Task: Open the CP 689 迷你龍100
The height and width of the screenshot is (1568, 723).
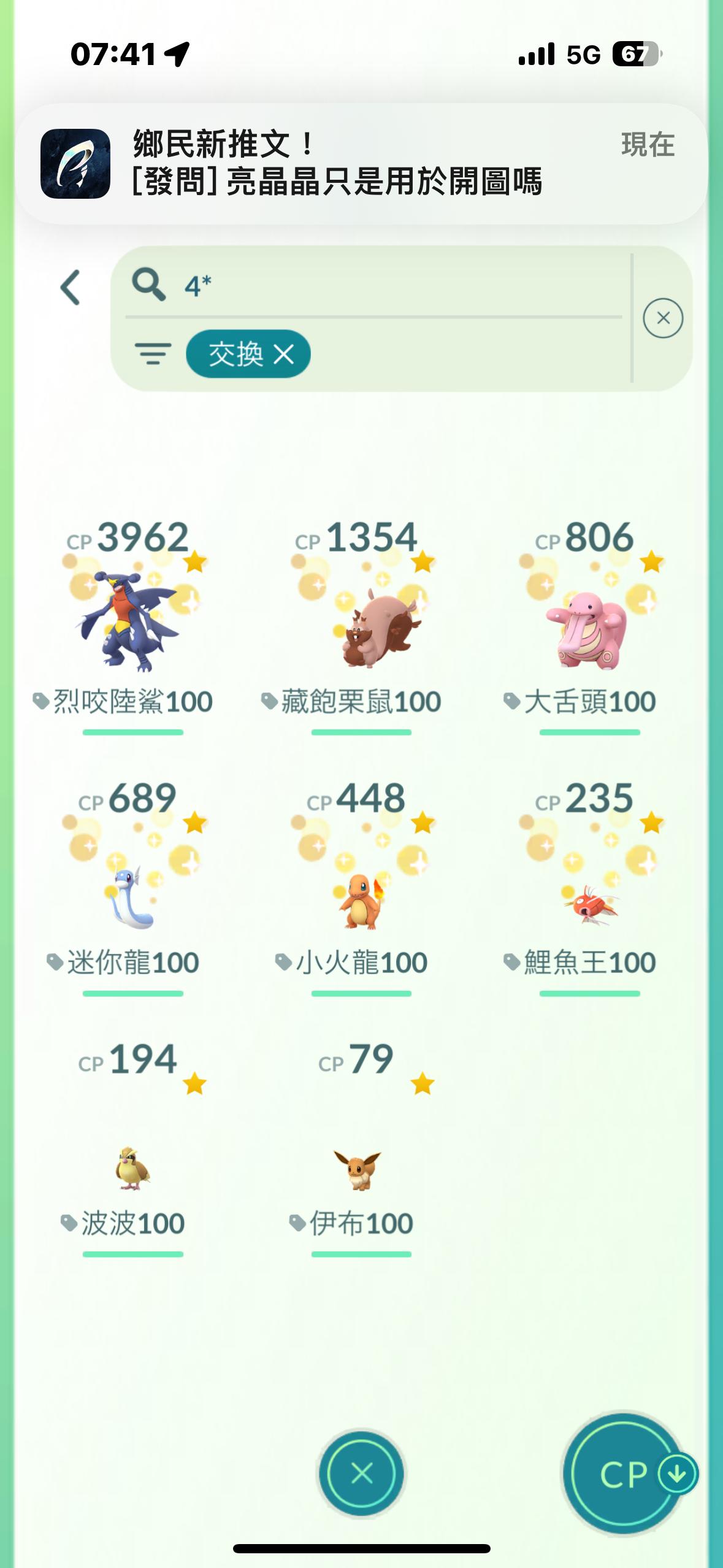Action: point(132,883)
